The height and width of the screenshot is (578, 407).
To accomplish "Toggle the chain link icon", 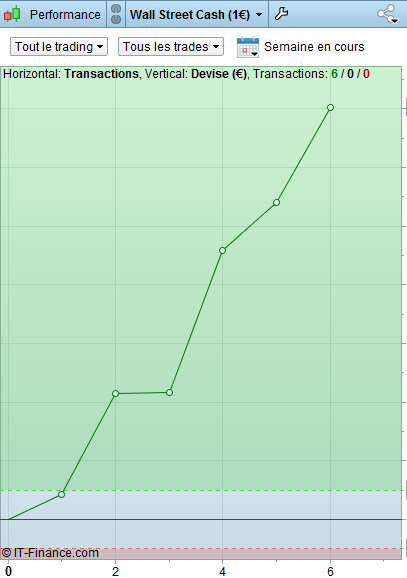I will point(116,14).
